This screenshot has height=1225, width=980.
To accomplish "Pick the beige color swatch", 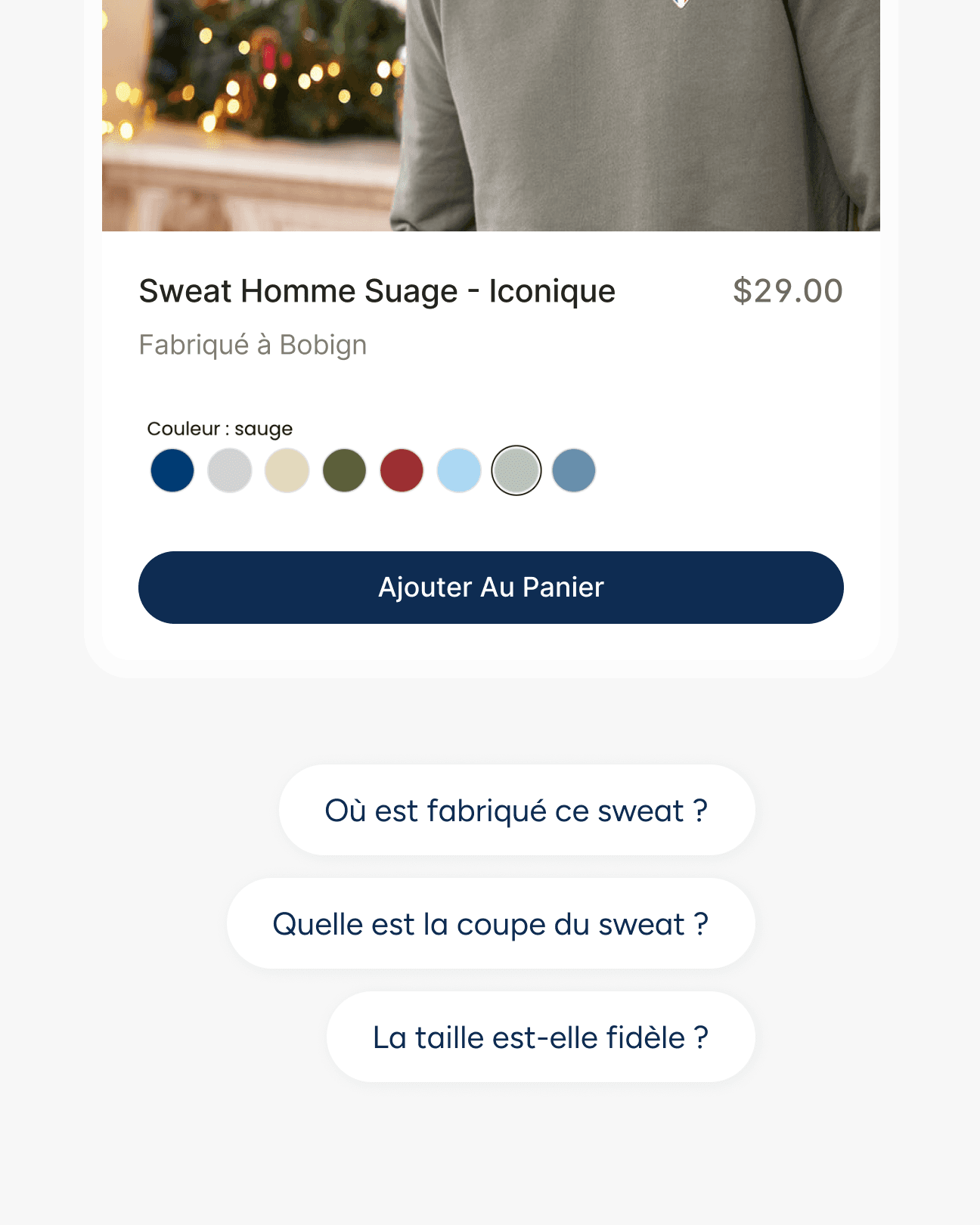I will tap(287, 470).
